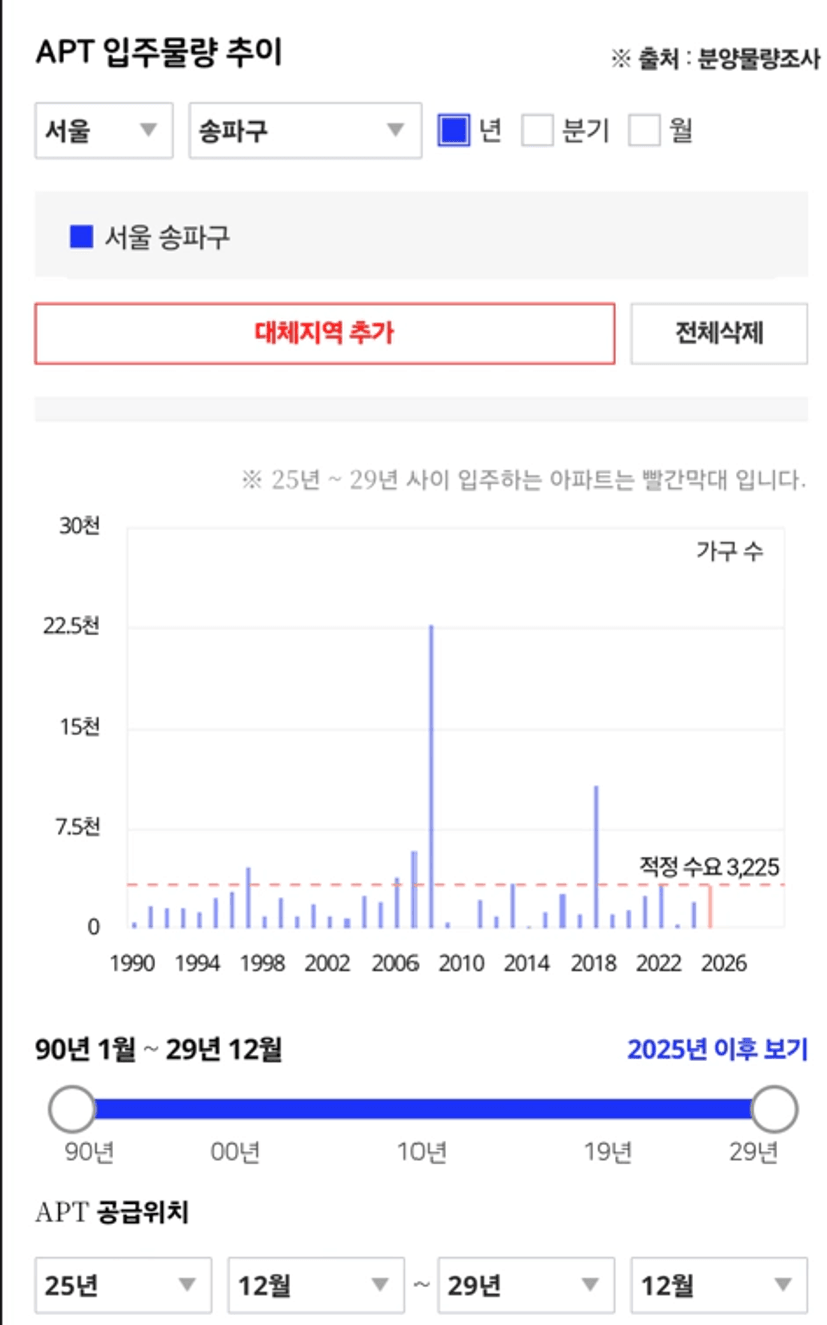Tap the 대체지역 추가 button
827x1325 pixels.
point(325,334)
